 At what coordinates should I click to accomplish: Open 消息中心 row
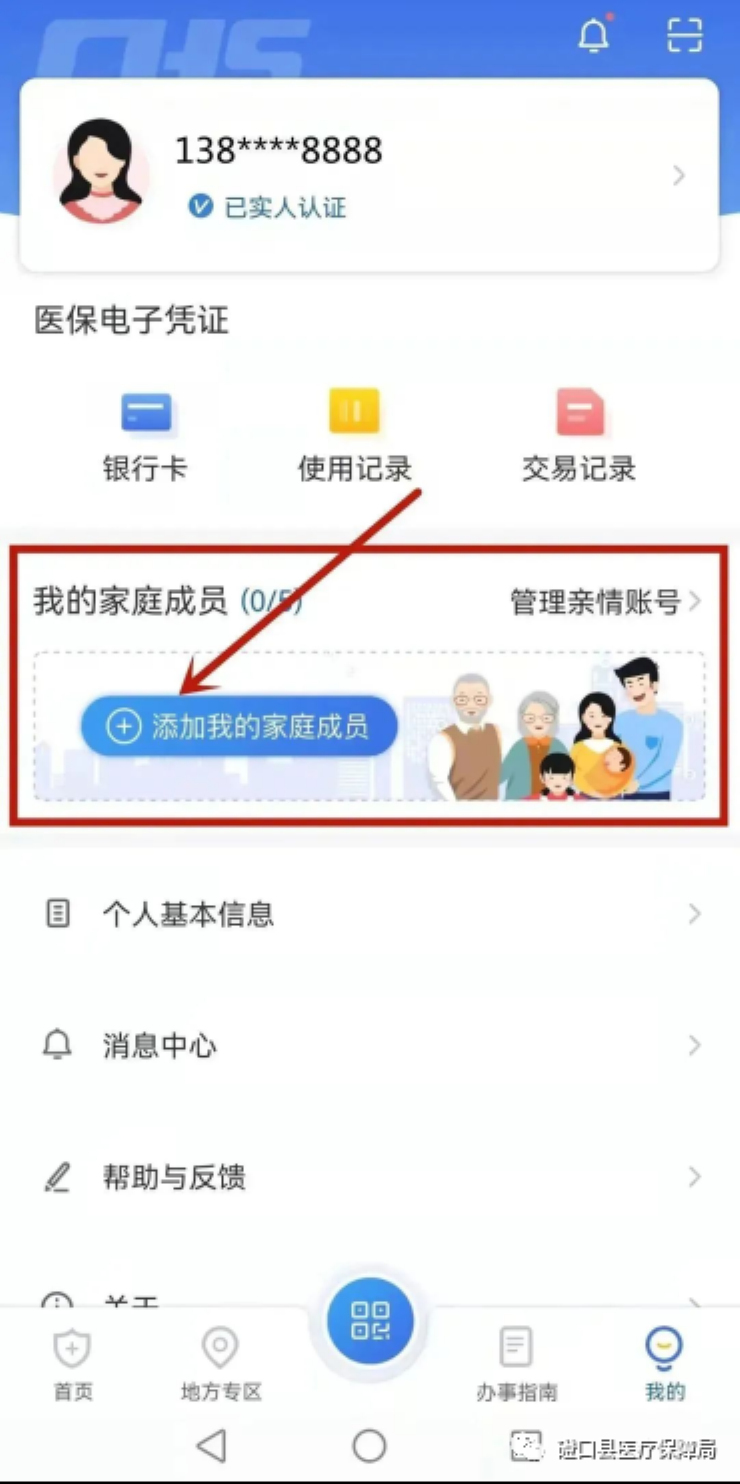point(369,1046)
